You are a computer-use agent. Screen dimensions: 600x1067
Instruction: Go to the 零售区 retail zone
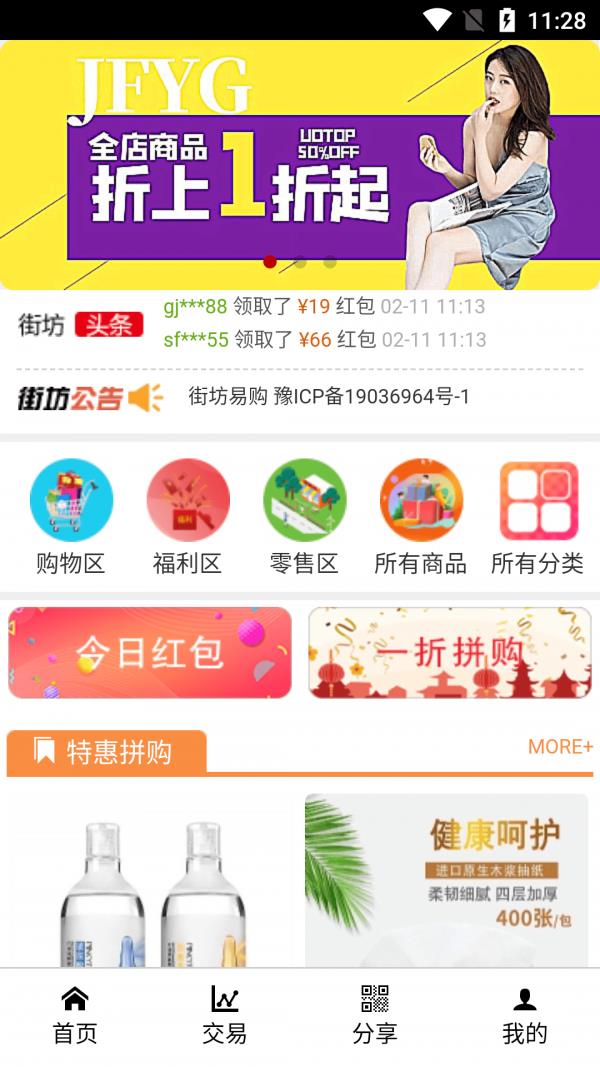[304, 517]
